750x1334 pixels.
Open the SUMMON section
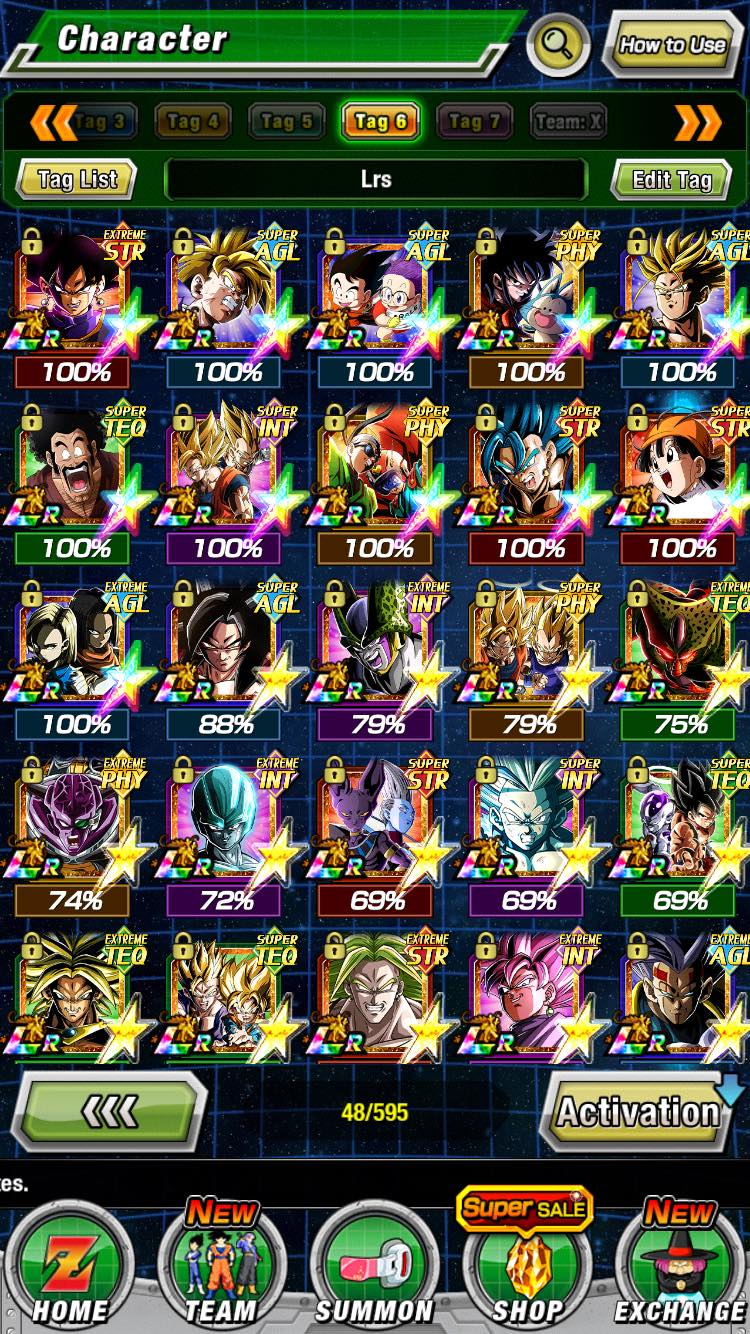pos(374,1266)
